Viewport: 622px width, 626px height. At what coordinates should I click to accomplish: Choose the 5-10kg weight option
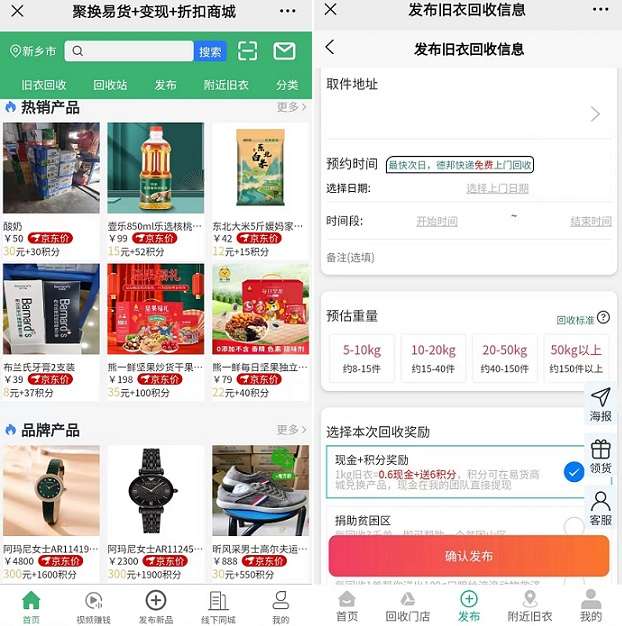(x=361, y=358)
